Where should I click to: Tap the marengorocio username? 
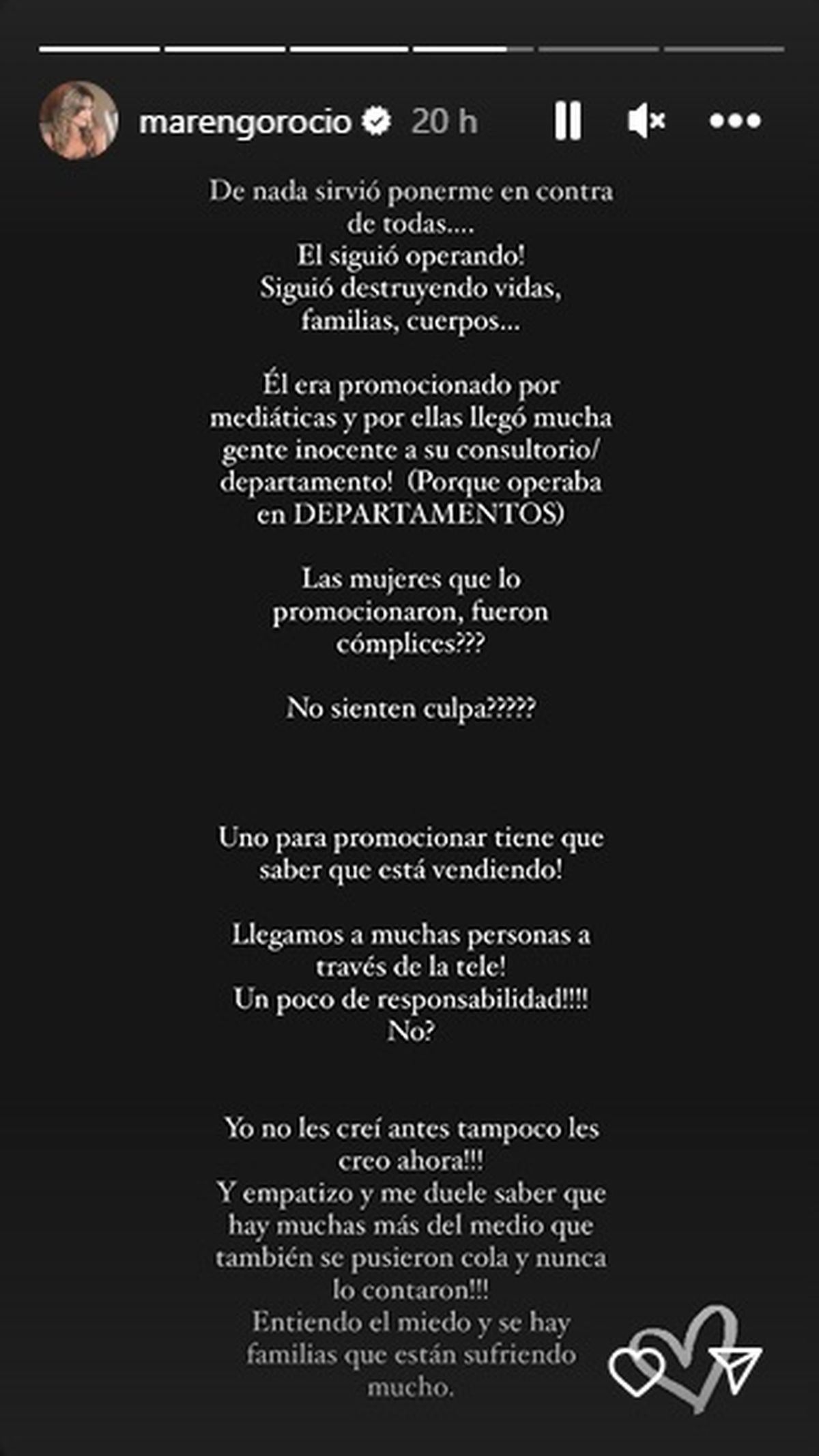[245, 122]
